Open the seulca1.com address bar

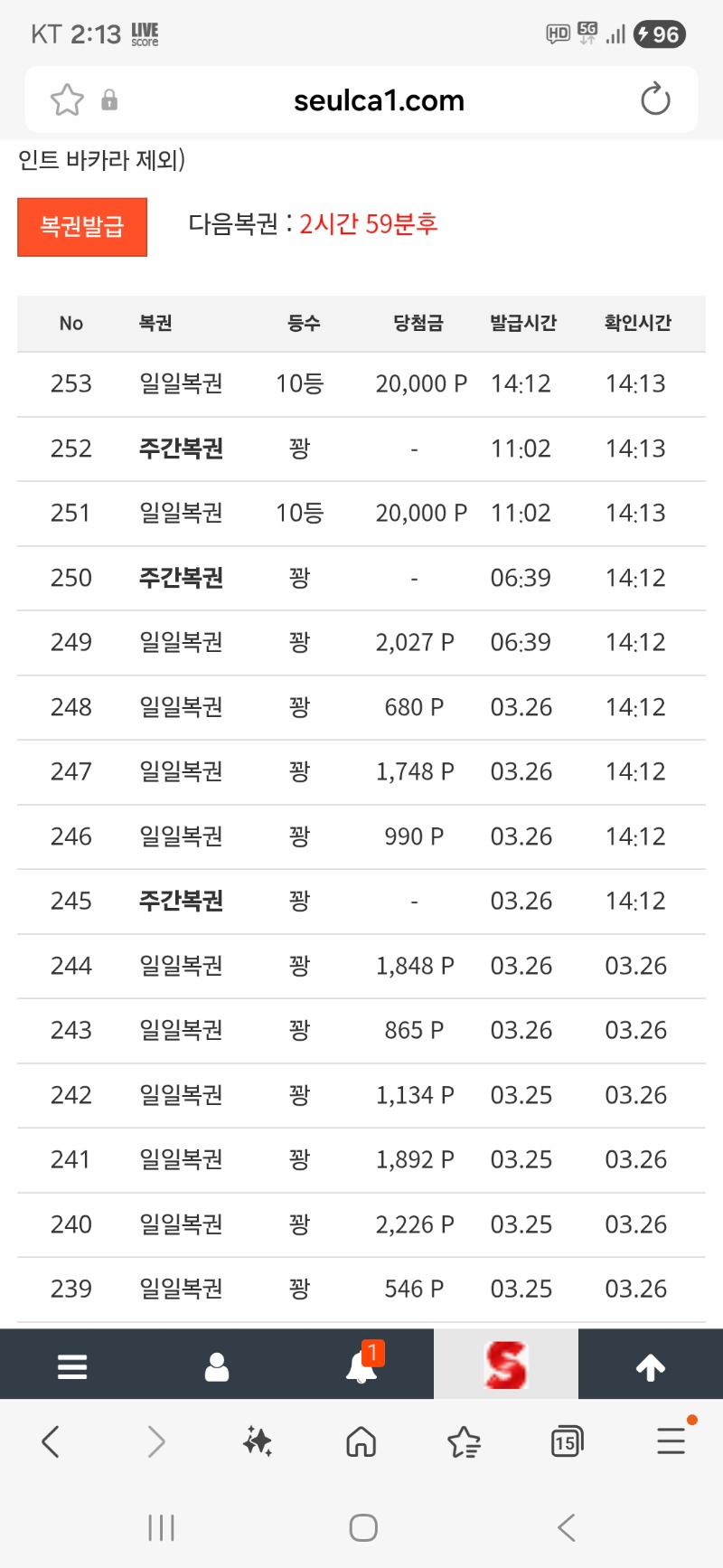tap(379, 100)
